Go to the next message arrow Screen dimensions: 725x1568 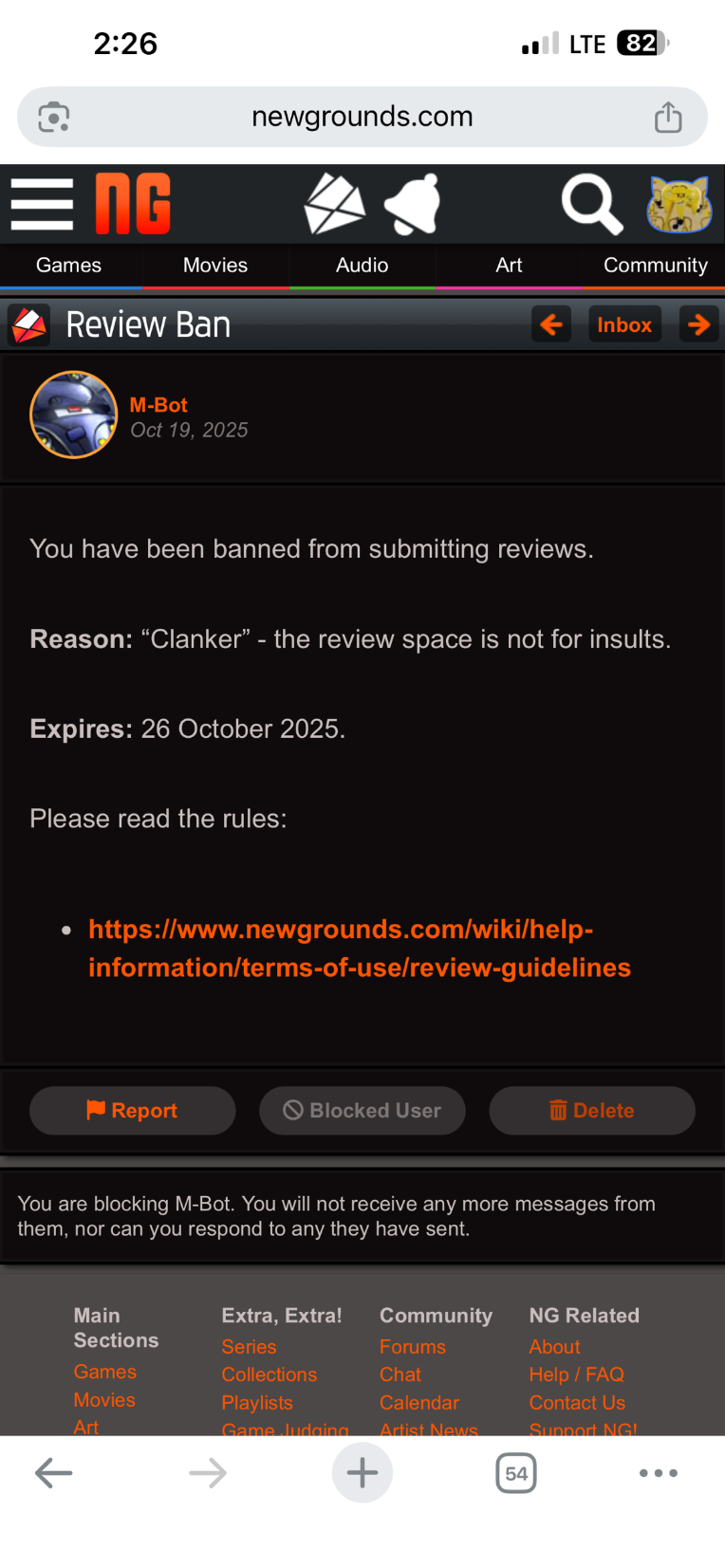(698, 324)
